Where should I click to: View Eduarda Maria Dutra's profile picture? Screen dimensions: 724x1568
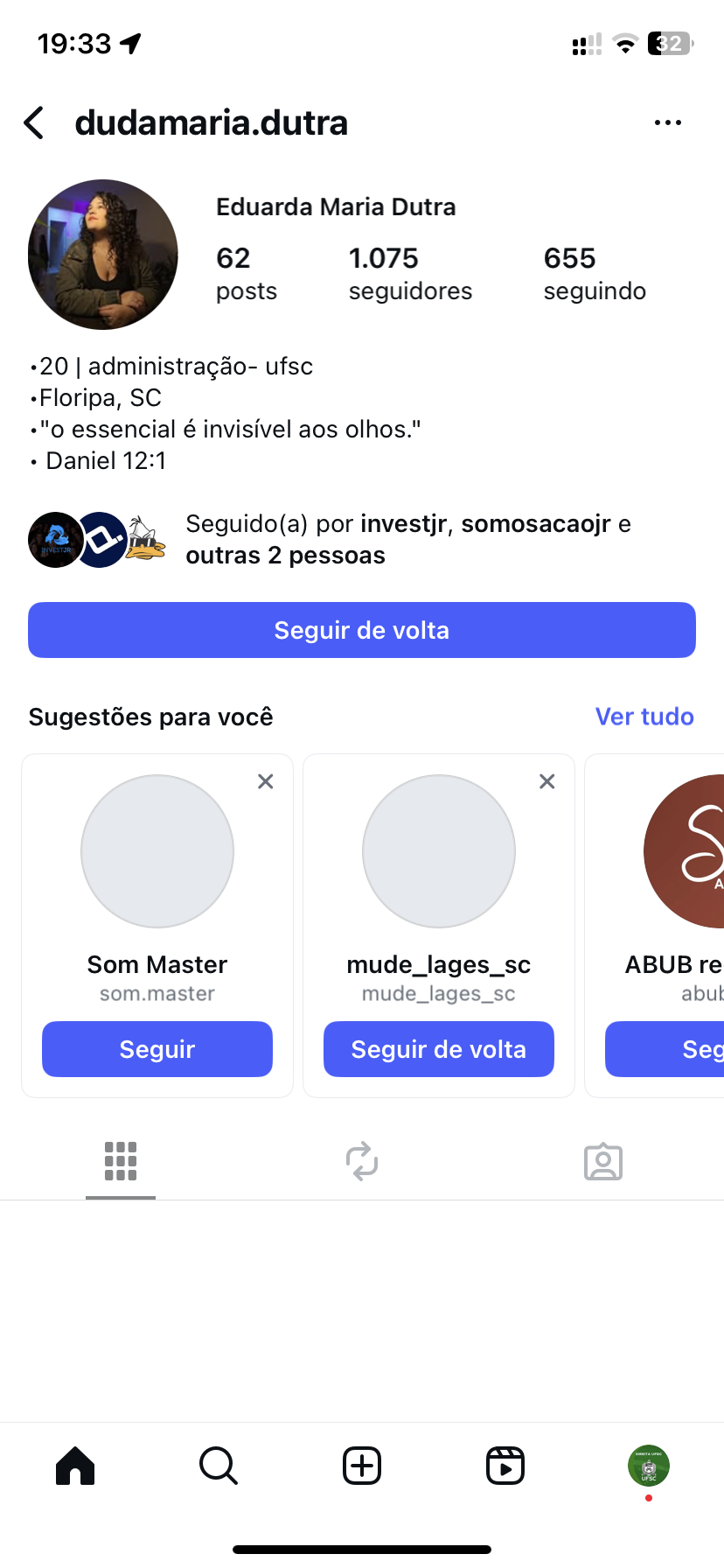click(103, 255)
